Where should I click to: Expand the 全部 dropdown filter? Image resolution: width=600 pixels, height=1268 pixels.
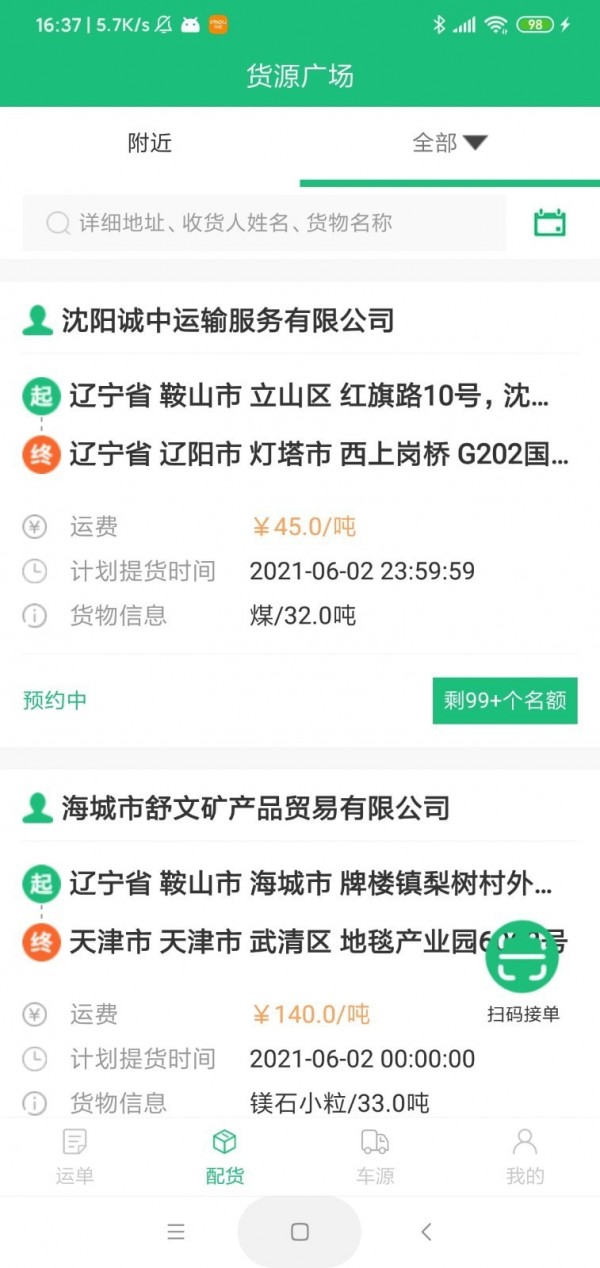[449, 143]
